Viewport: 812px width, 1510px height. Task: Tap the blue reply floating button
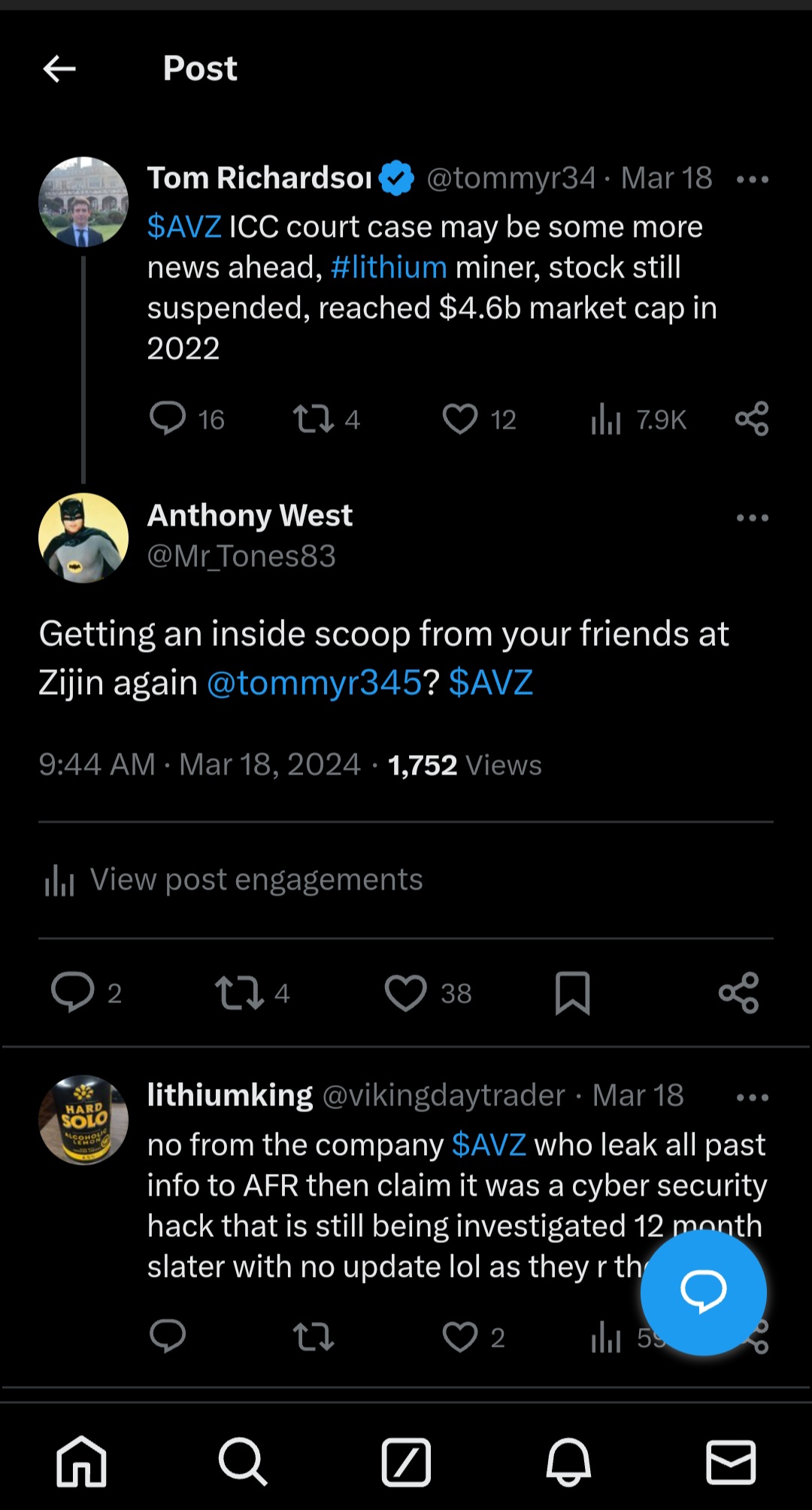pyautogui.click(x=703, y=1293)
